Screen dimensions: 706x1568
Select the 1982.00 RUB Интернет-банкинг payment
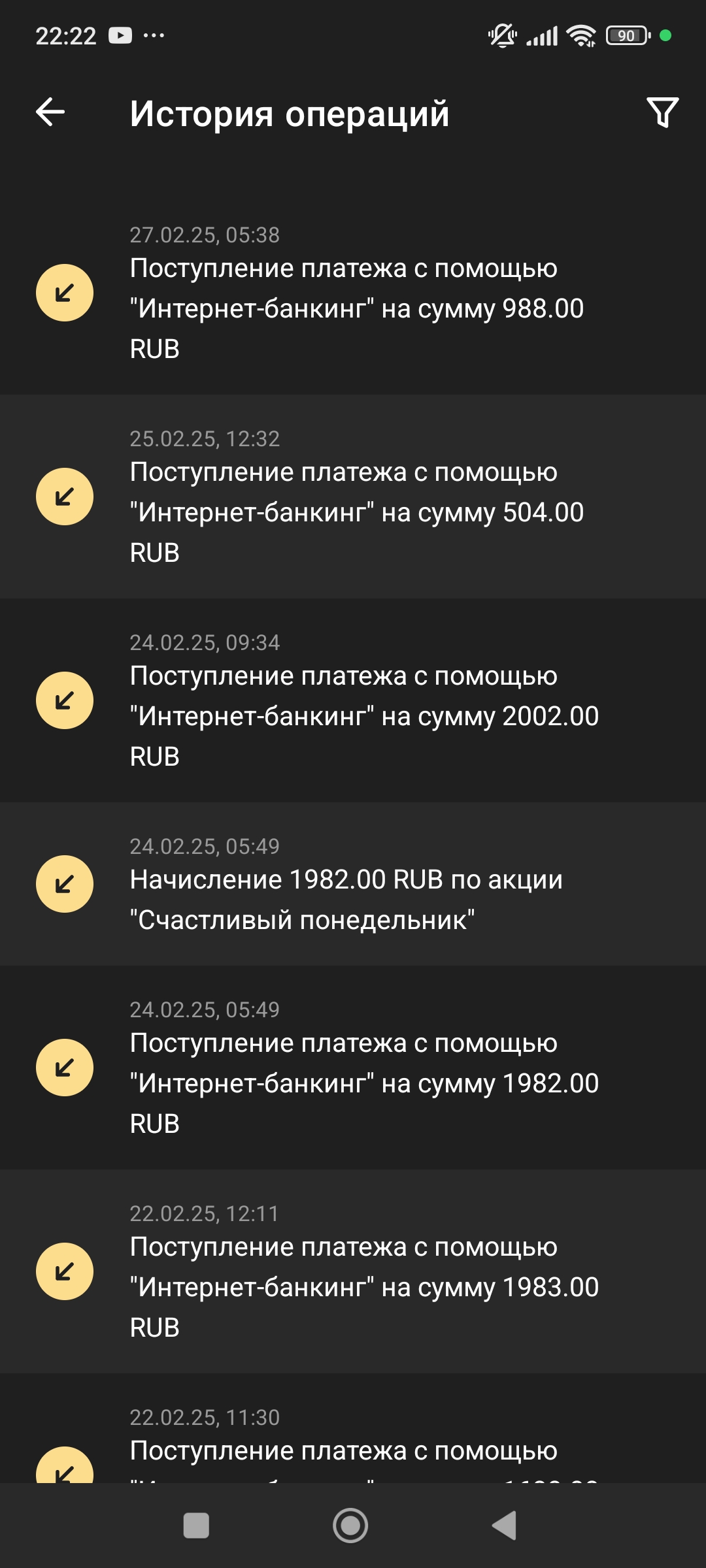353,1068
